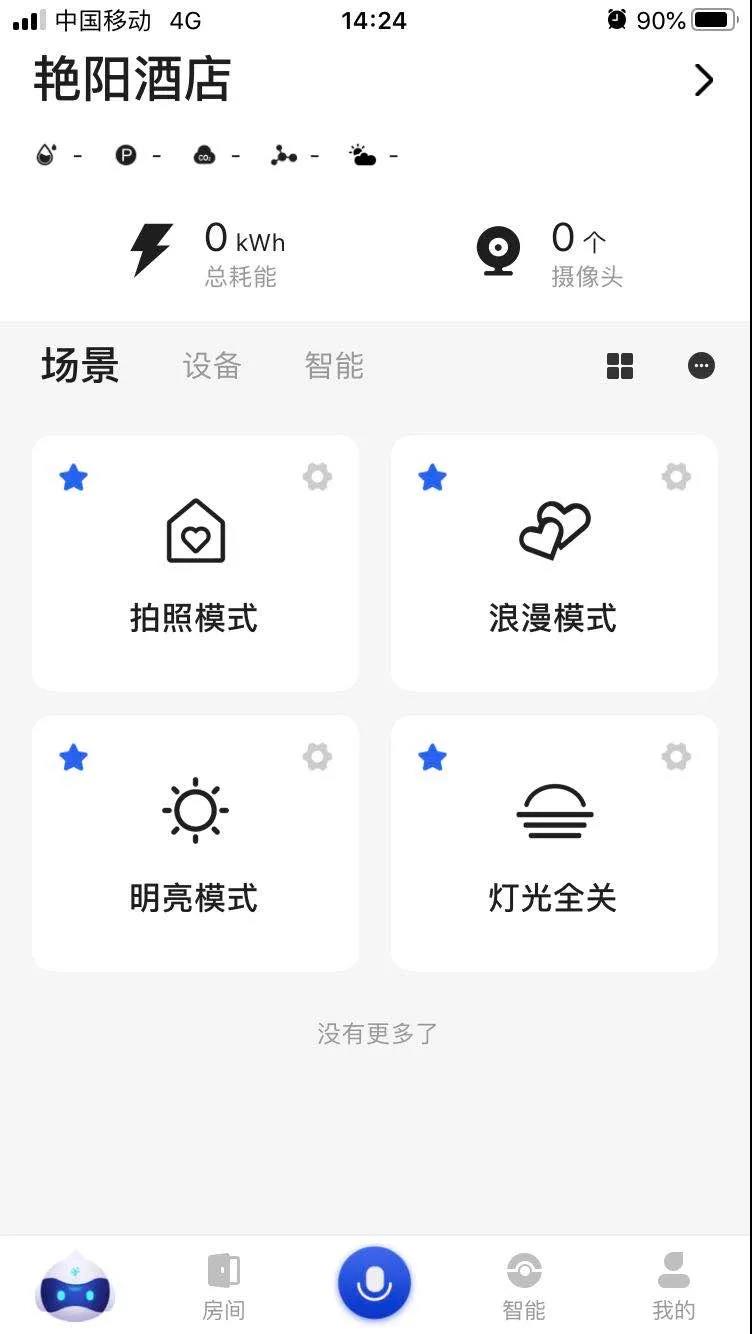Select the 场景 tab
The image size is (752, 1334).
(x=80, y=366)
